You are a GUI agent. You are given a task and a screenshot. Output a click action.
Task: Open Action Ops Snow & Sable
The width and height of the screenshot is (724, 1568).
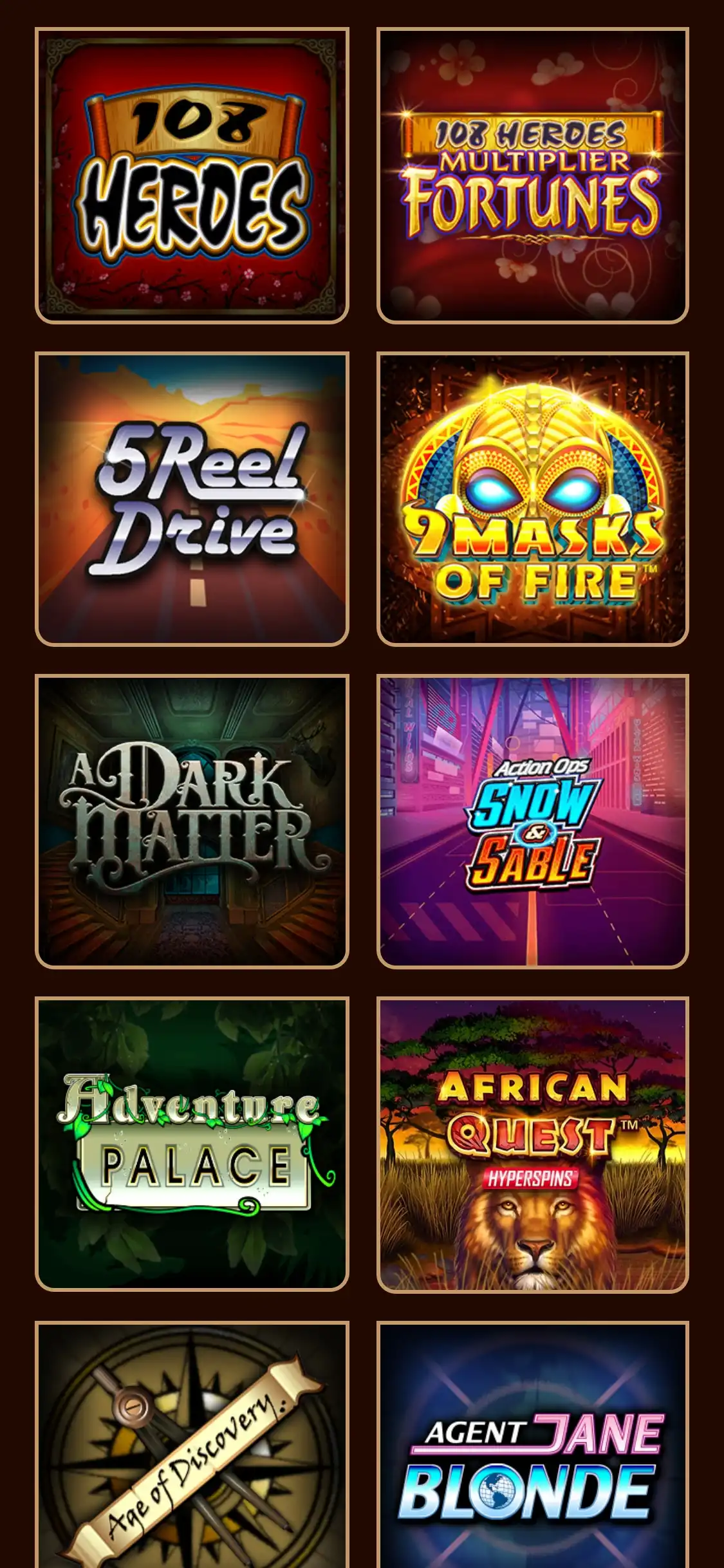pyautogui.click(x=532, y=821)
